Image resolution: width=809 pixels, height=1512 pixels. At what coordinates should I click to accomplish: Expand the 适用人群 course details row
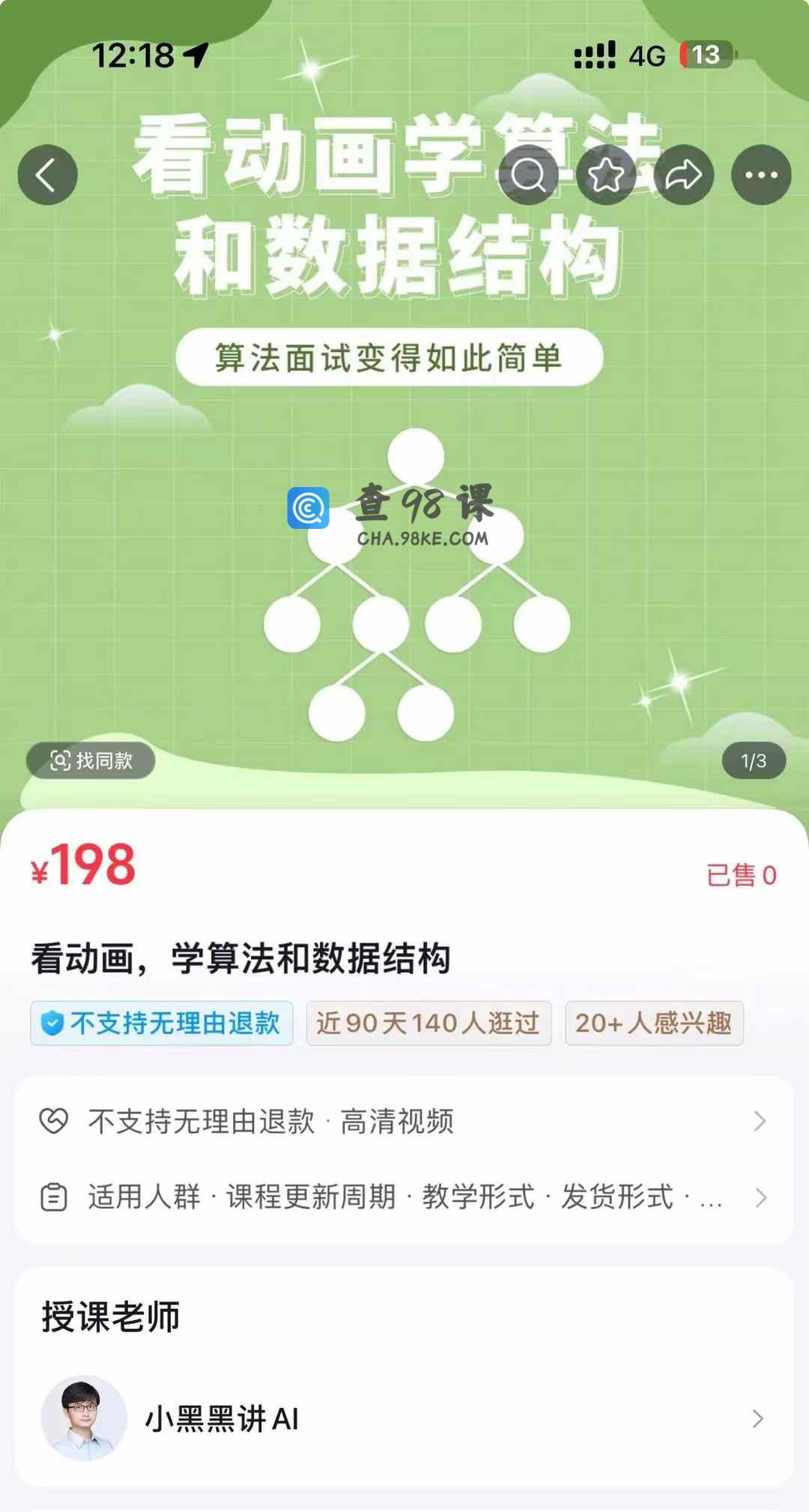point(404,1197)
